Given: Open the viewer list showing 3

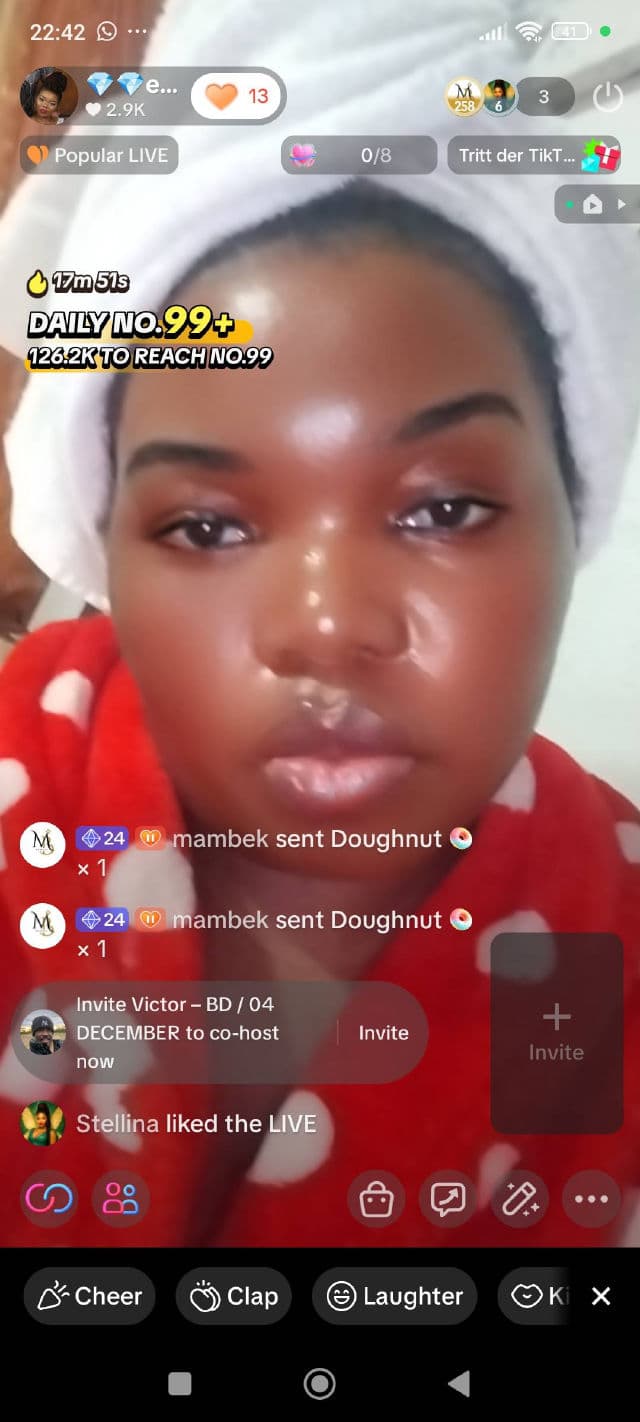Looking at the screenshot, I should pos(543,97).
